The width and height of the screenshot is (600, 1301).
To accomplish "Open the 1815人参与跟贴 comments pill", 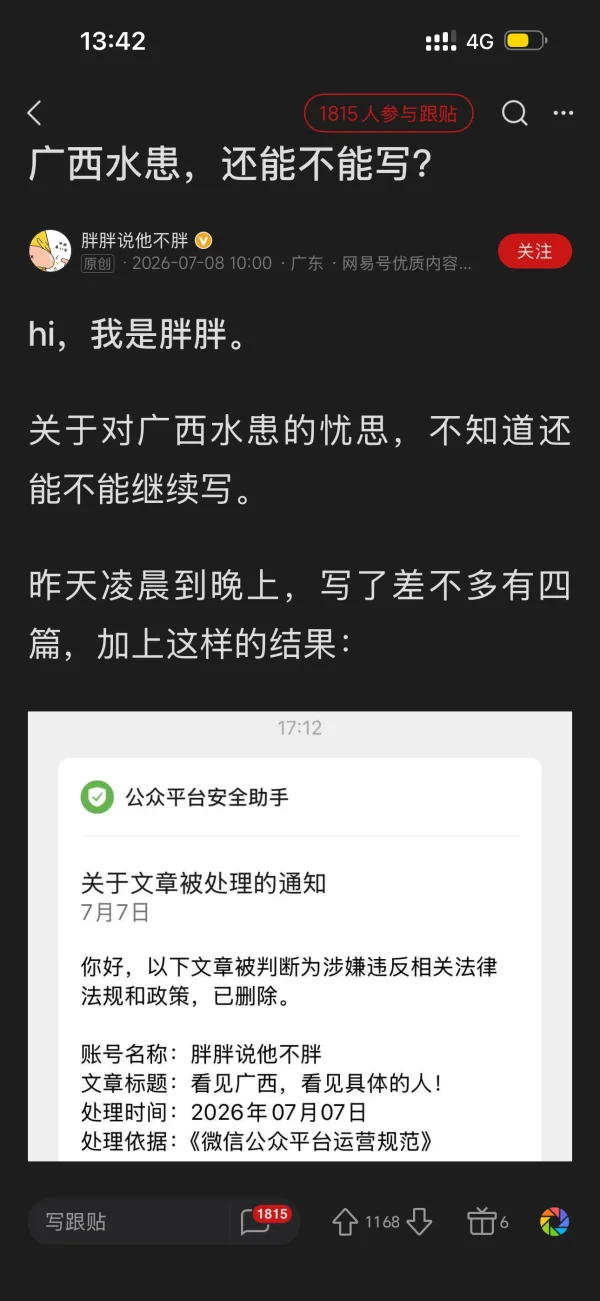I will click(x=388, y=114).
